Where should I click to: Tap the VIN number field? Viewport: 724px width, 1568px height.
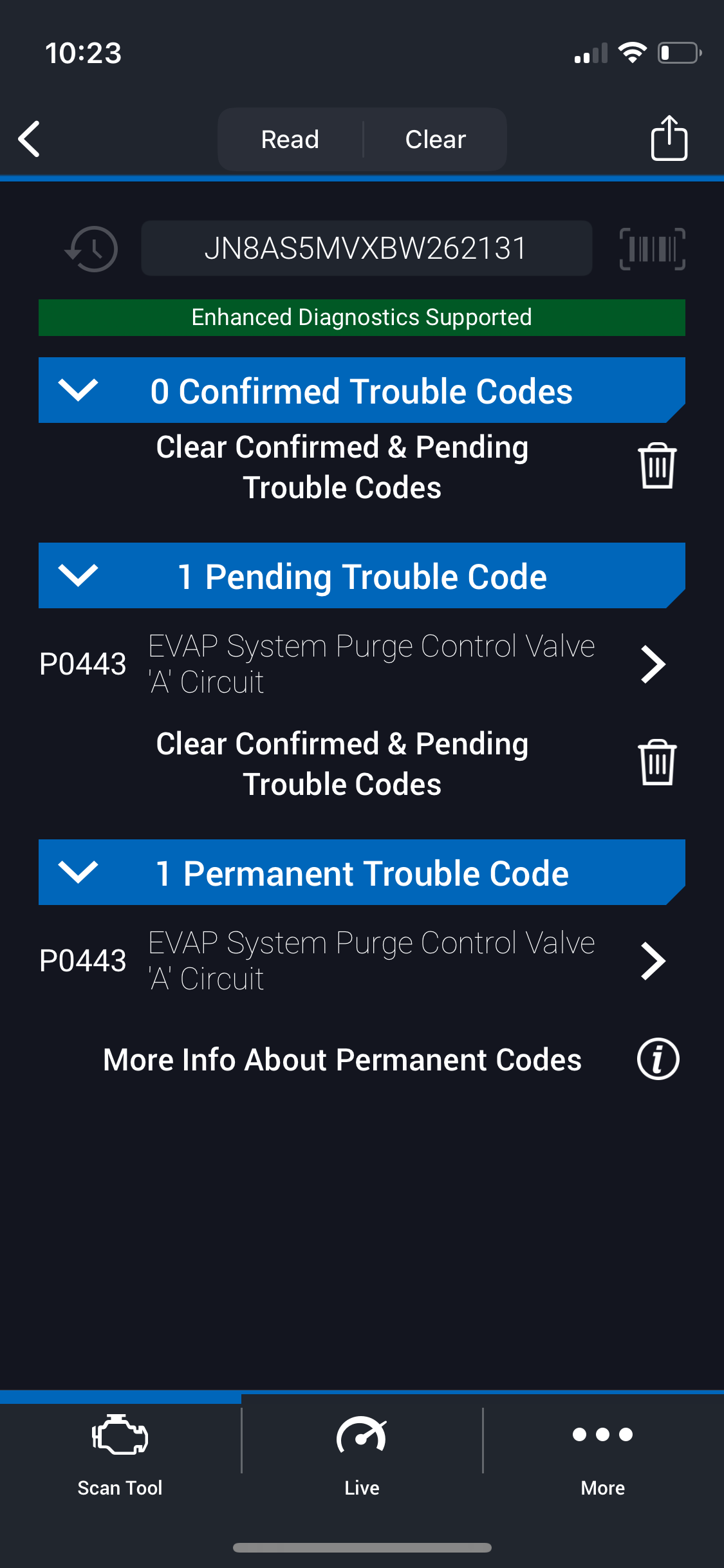click(366, 248)
